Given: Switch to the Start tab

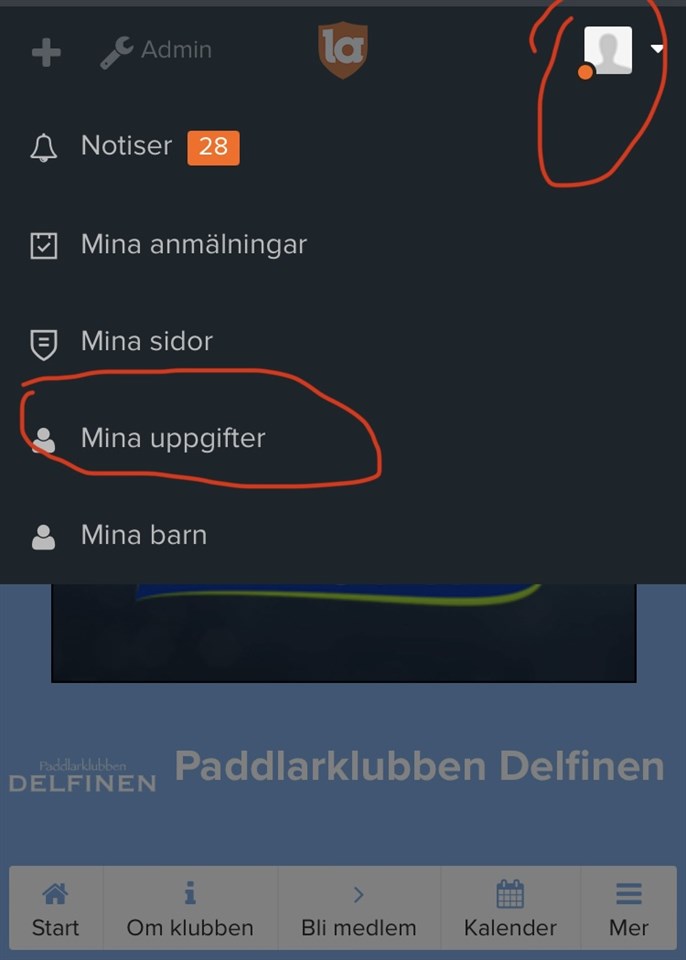Looking at the screenshot, I should (x=56, y=909).
